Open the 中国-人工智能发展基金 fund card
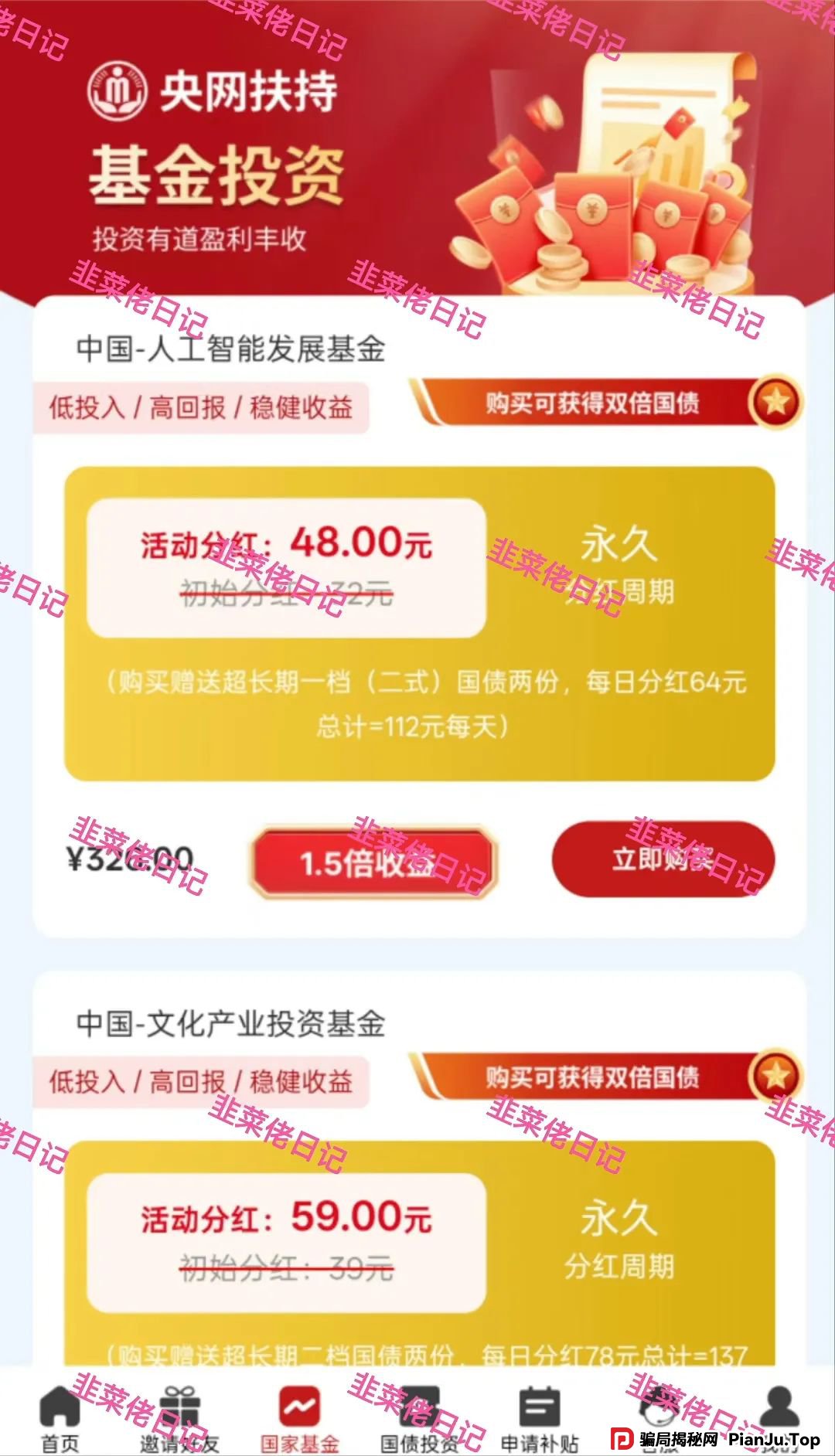 pos(230,349)
